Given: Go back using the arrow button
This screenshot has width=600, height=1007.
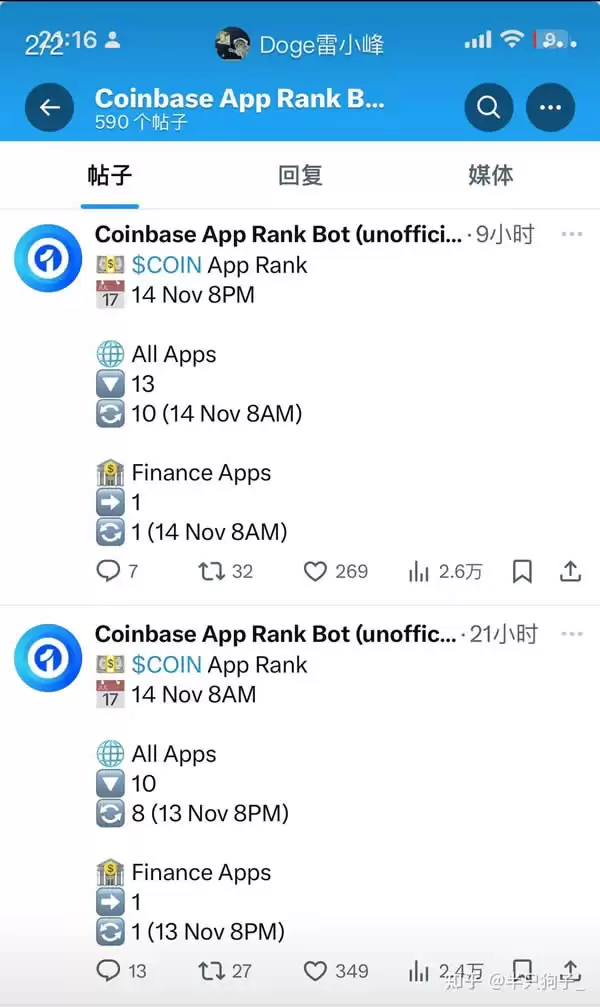Looking at the screenshot, I should coord(49,108).
